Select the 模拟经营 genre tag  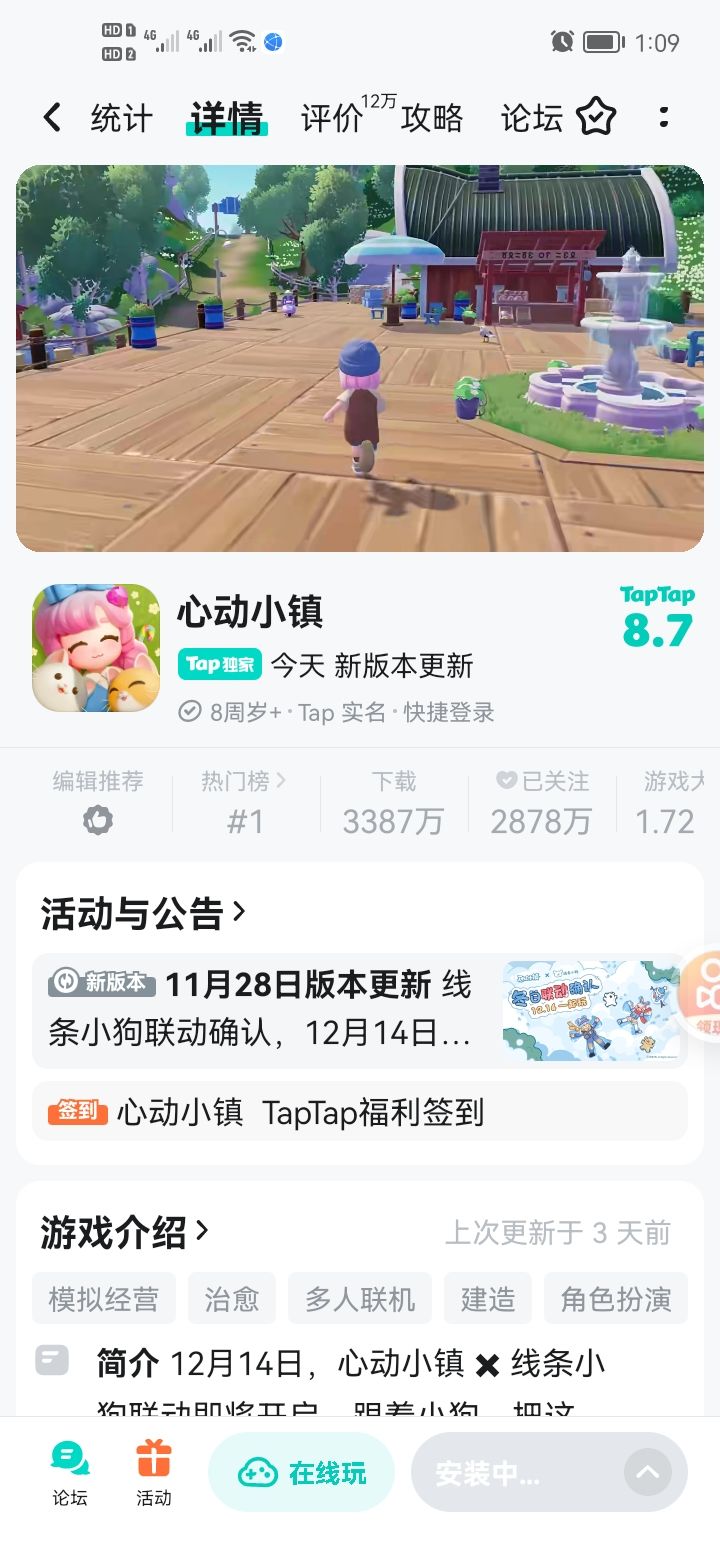tap(104, 1297)
